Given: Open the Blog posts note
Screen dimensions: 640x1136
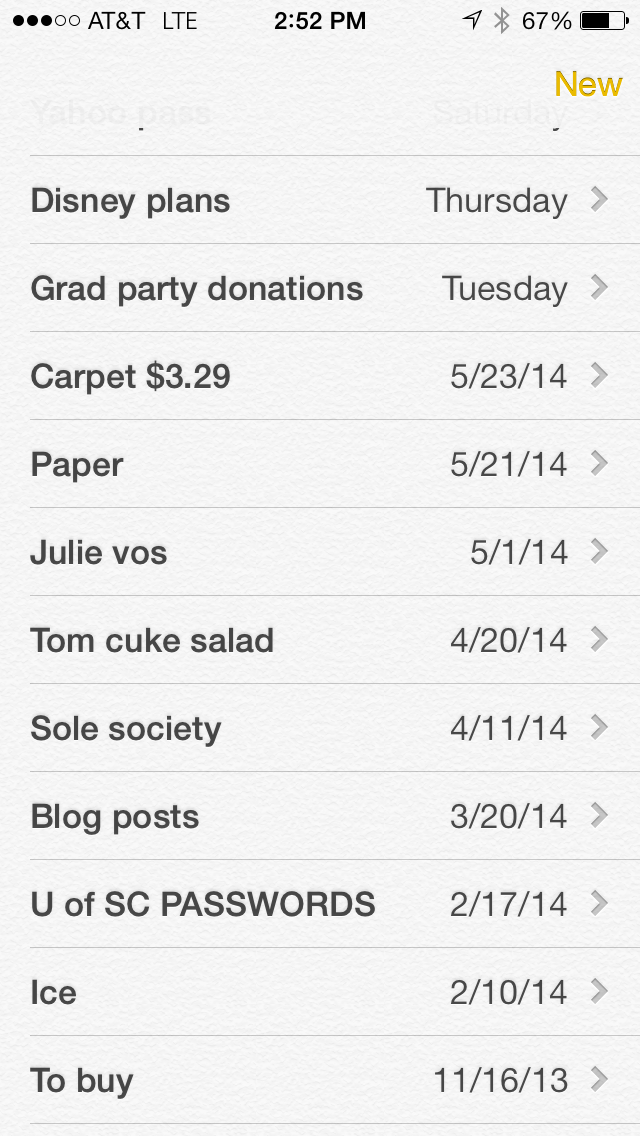Looking at the screenshot, I should [320, 817].
